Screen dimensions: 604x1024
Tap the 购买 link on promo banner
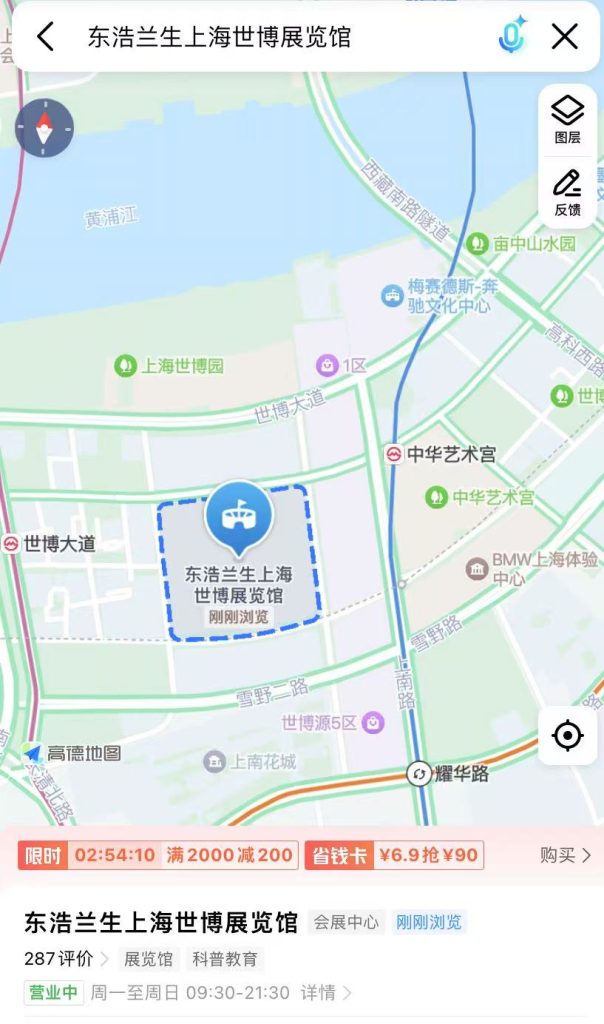tap(565, 855)
